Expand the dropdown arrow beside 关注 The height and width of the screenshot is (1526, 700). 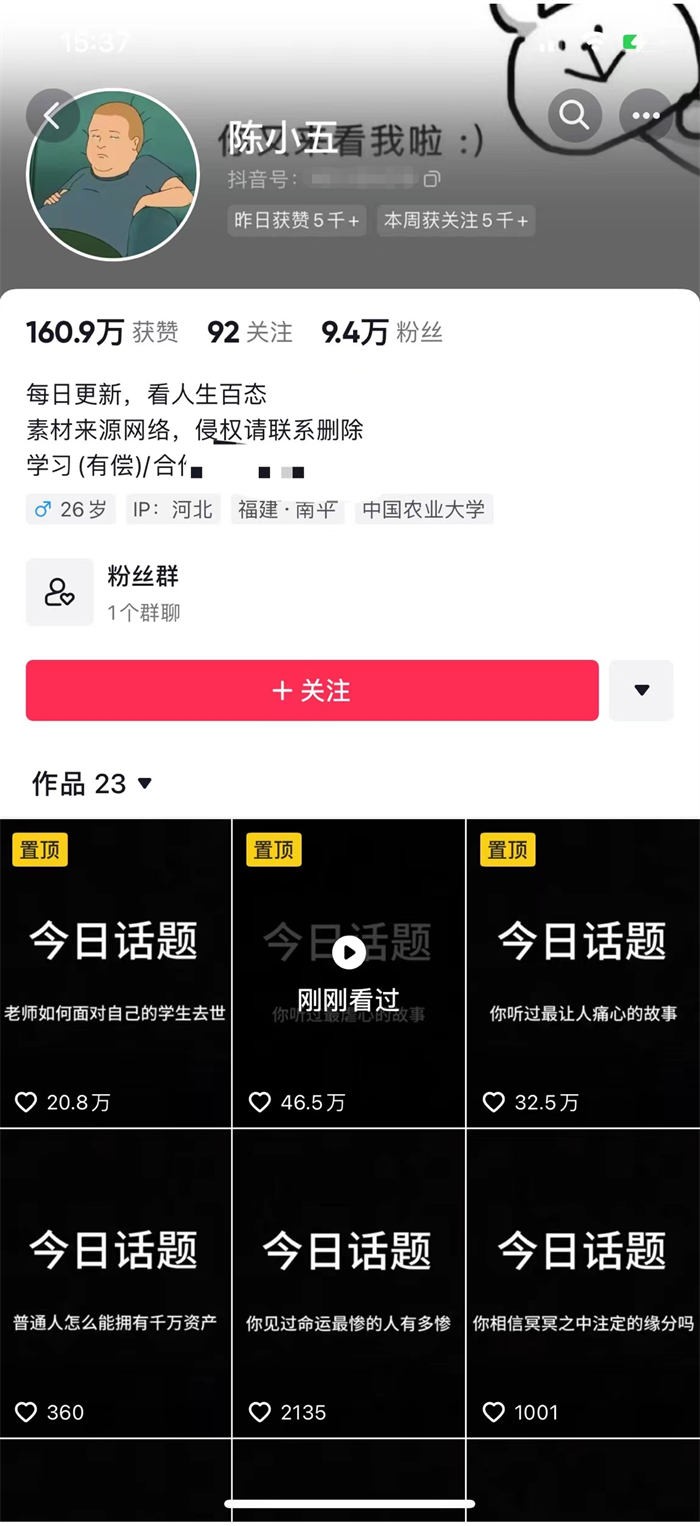[x=641, y=690]
